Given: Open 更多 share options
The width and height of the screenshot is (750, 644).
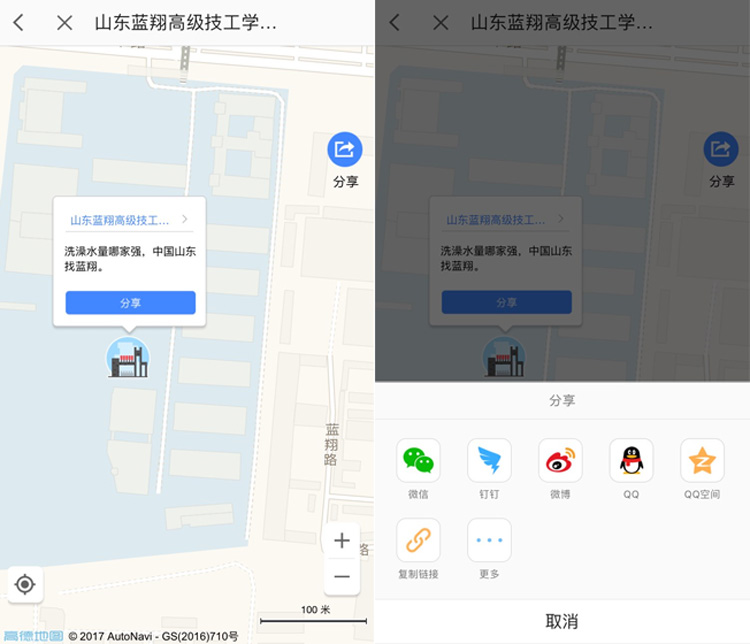Looking at the screenshot, I should click(489, 540).
